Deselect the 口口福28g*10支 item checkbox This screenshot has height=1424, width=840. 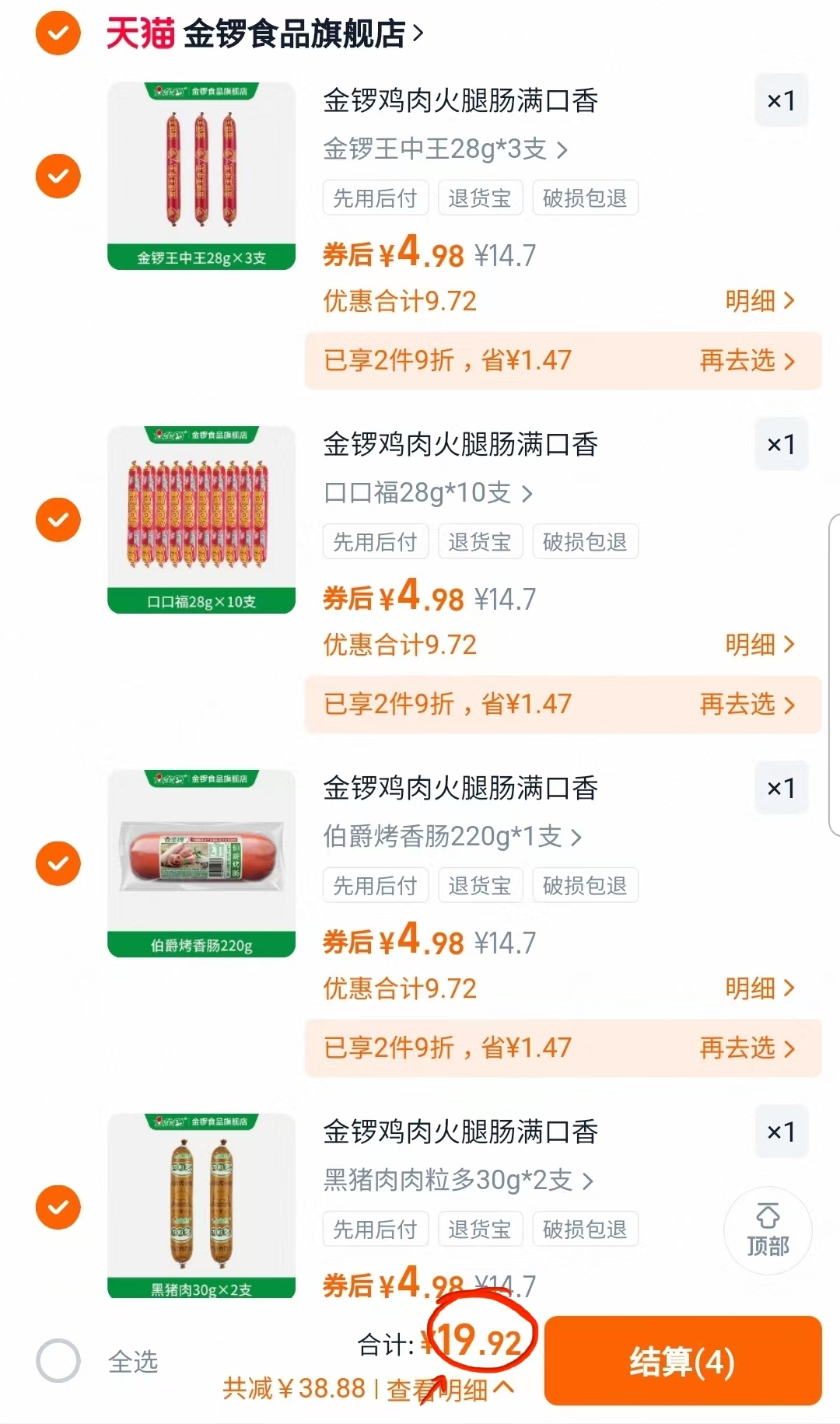pos(58,519)
